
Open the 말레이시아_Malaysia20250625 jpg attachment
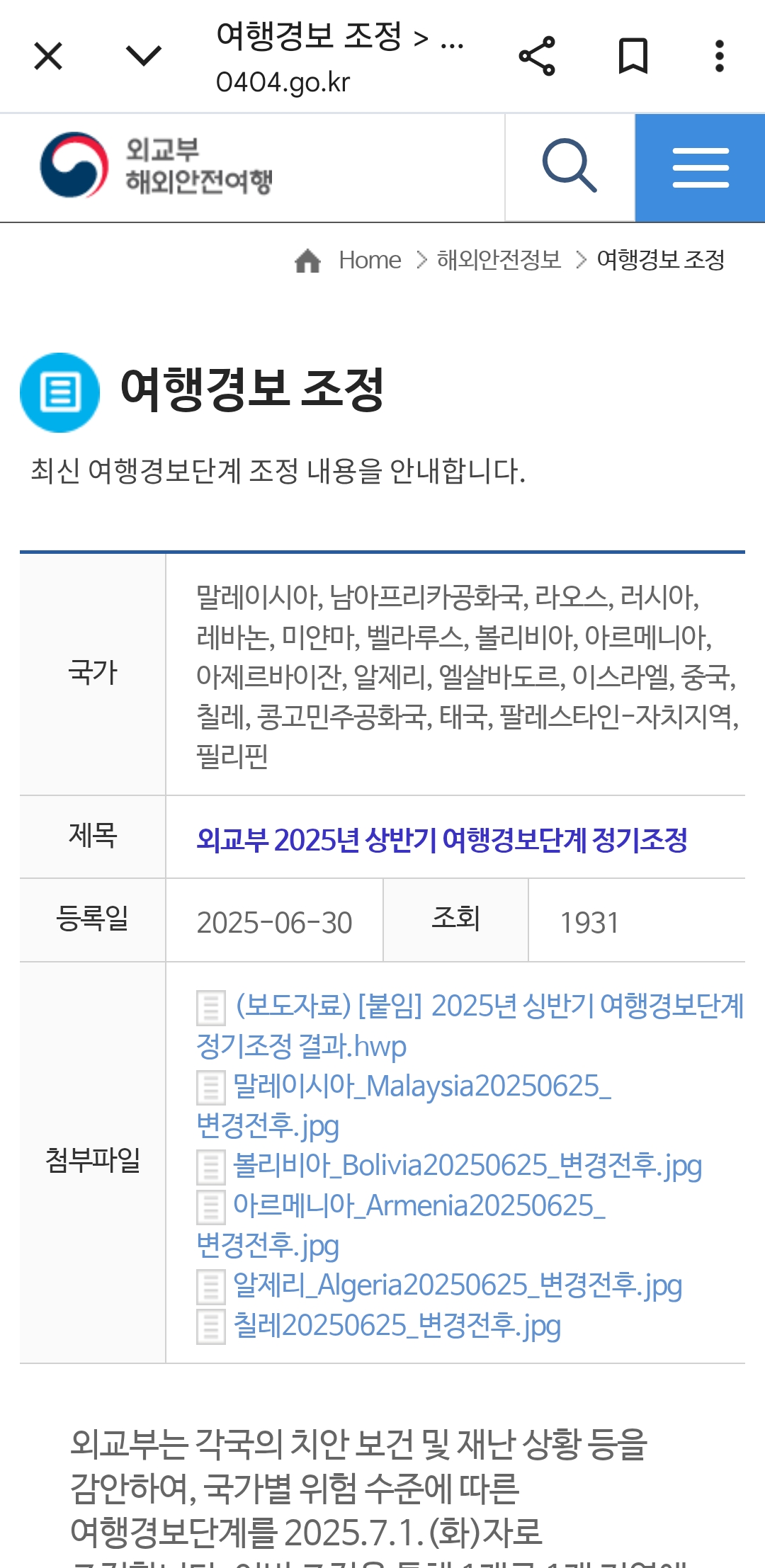[x=421, y=1086]
